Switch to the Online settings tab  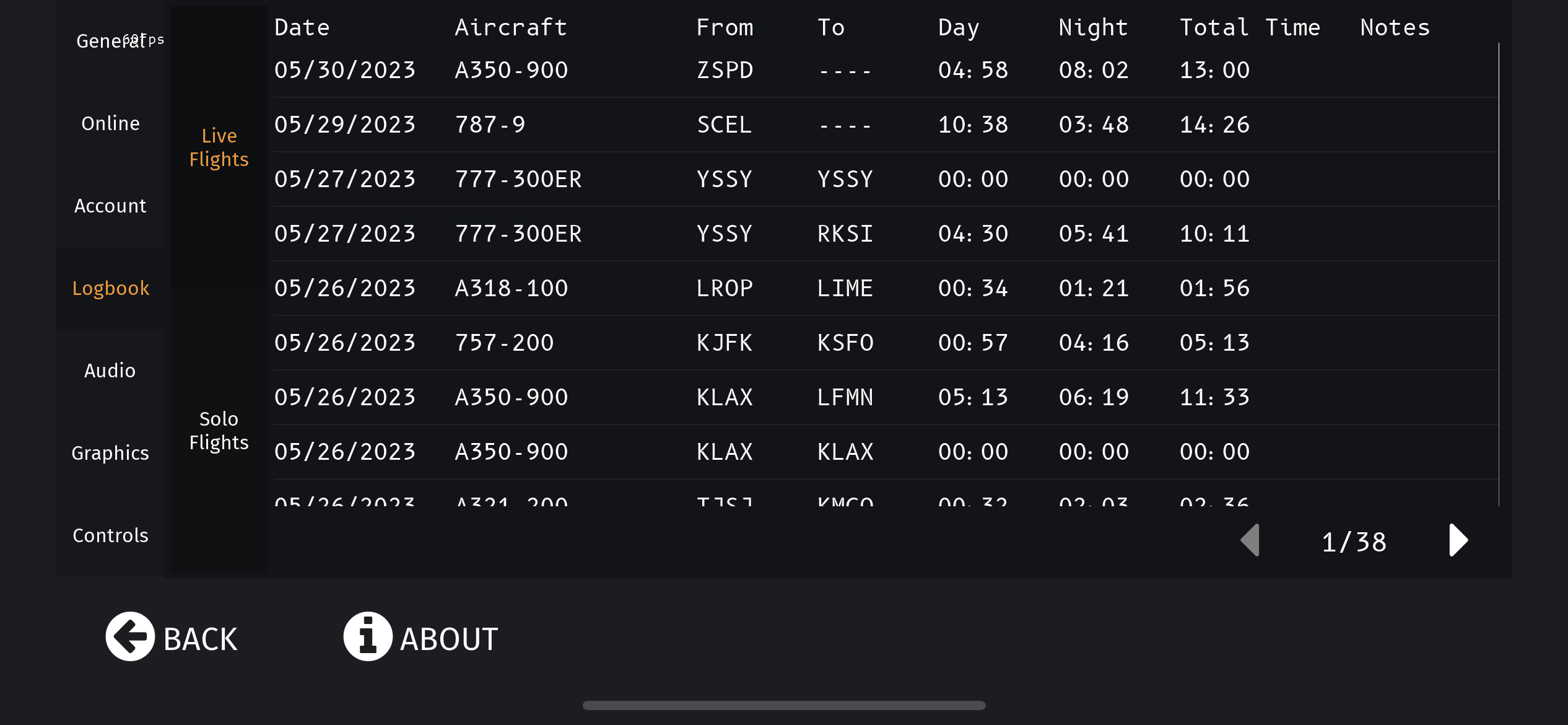point(110,123)
